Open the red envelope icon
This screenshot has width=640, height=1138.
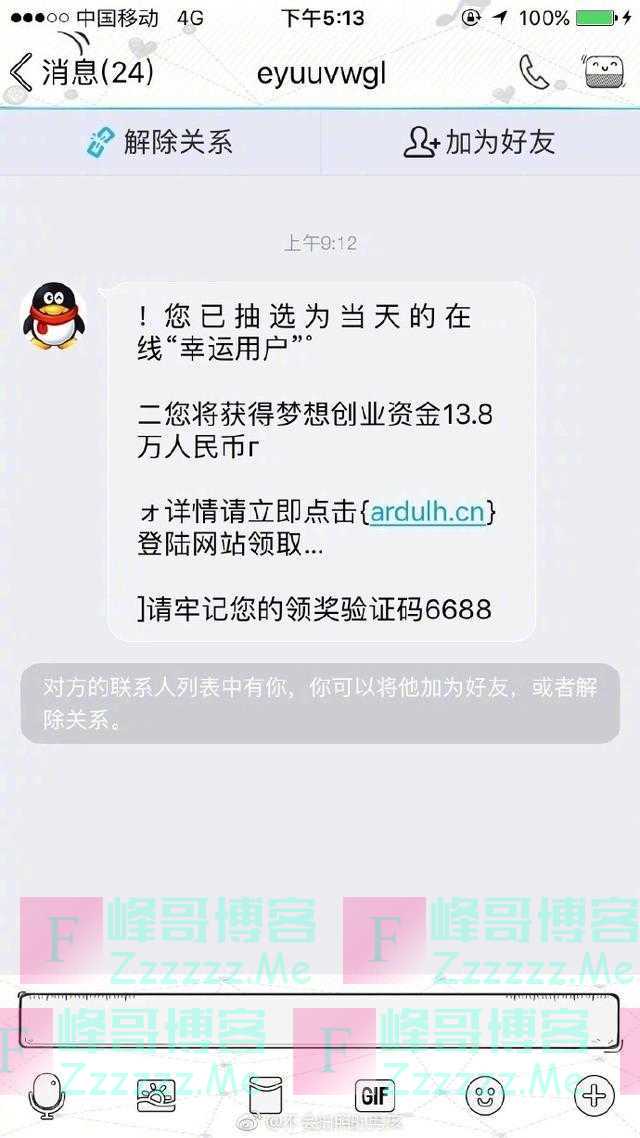coord(265,1096)
